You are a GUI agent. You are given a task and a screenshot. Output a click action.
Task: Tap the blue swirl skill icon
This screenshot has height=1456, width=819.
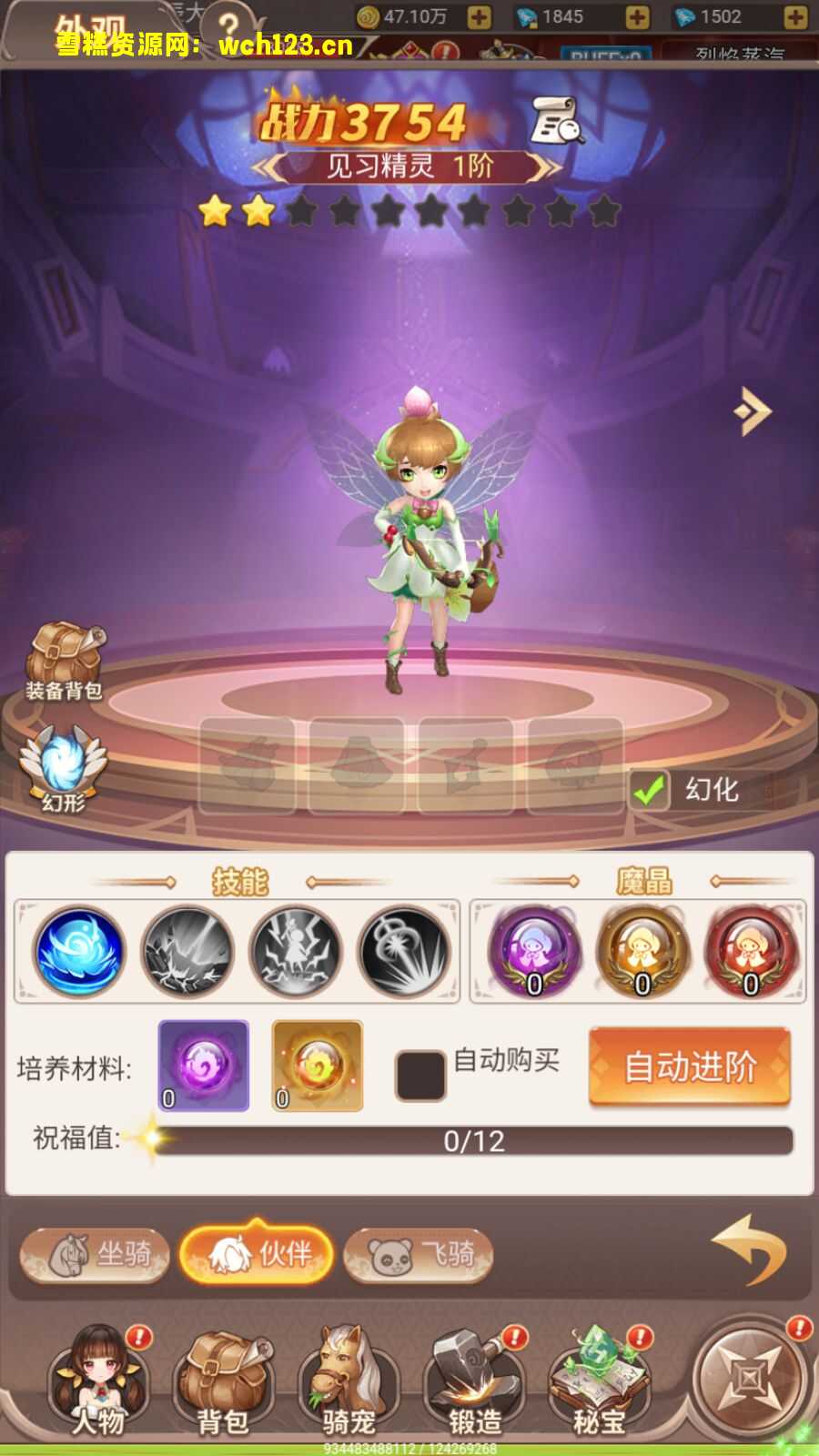(79, 953)
